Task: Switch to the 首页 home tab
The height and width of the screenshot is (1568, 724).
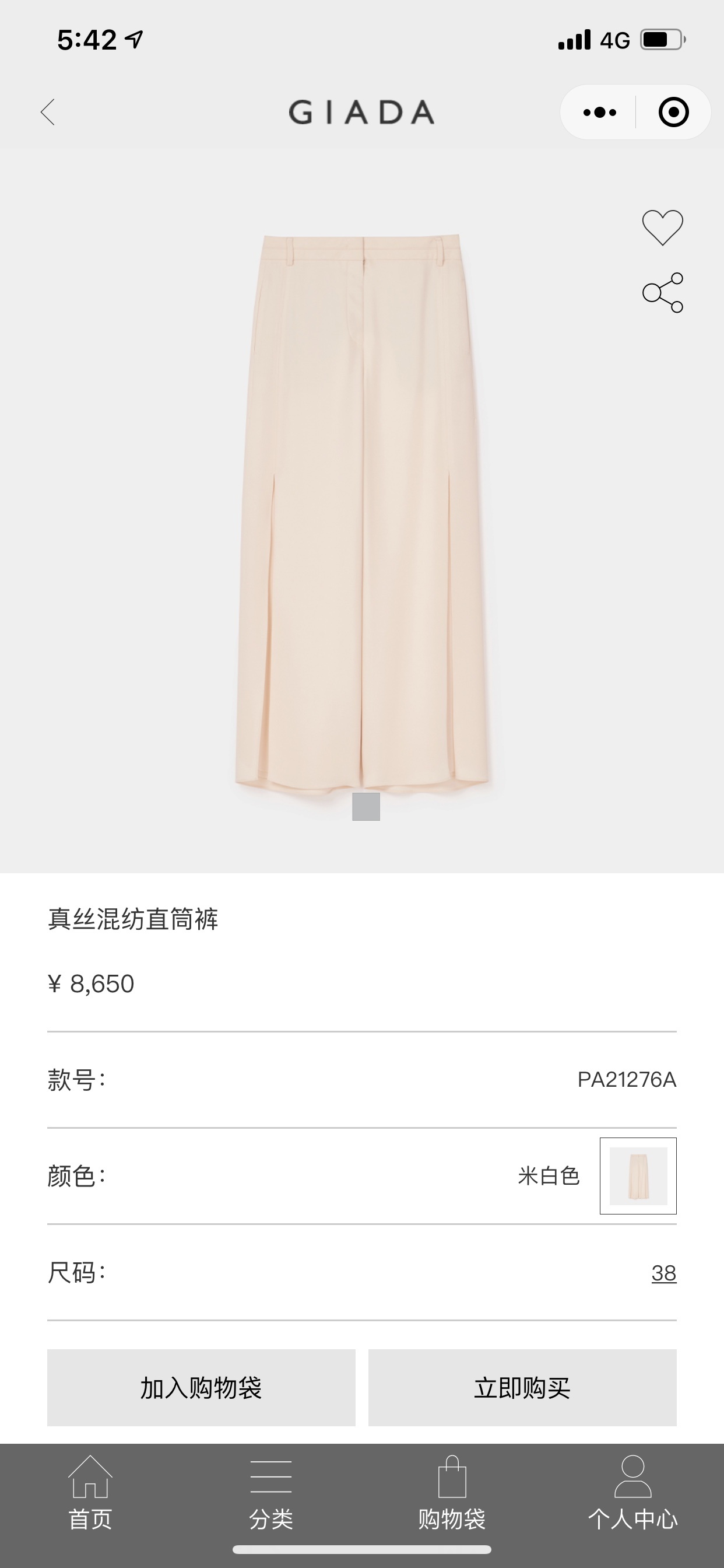Action: click(90, 1493)
